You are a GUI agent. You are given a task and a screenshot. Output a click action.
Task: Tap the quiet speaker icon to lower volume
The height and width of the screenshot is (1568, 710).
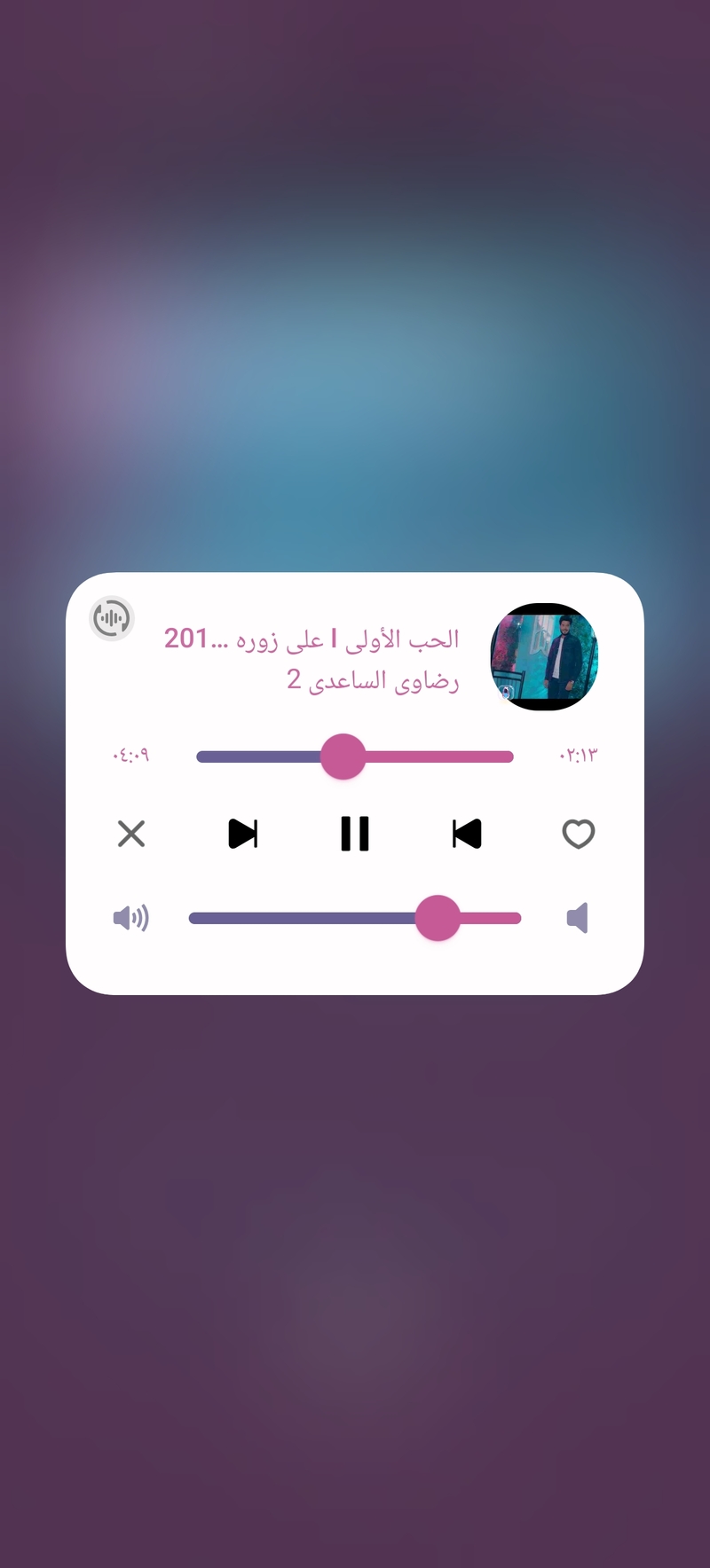578,918
